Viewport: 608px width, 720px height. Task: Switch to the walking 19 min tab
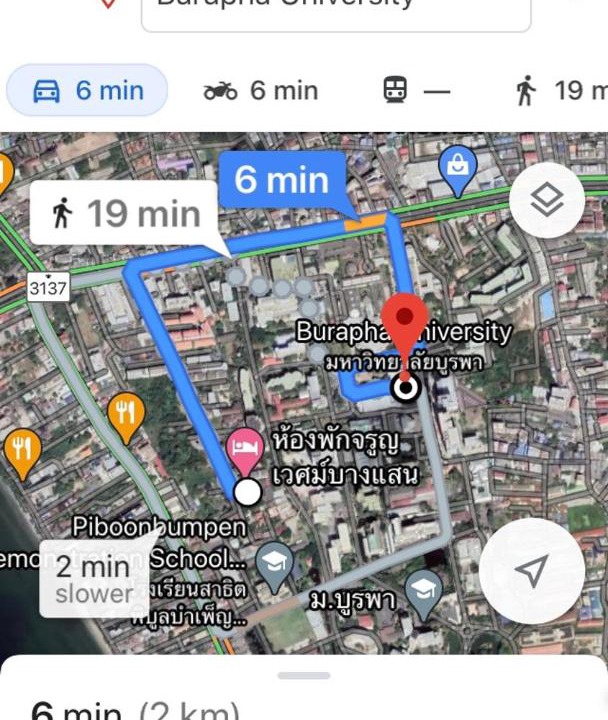tap(560, 91)
